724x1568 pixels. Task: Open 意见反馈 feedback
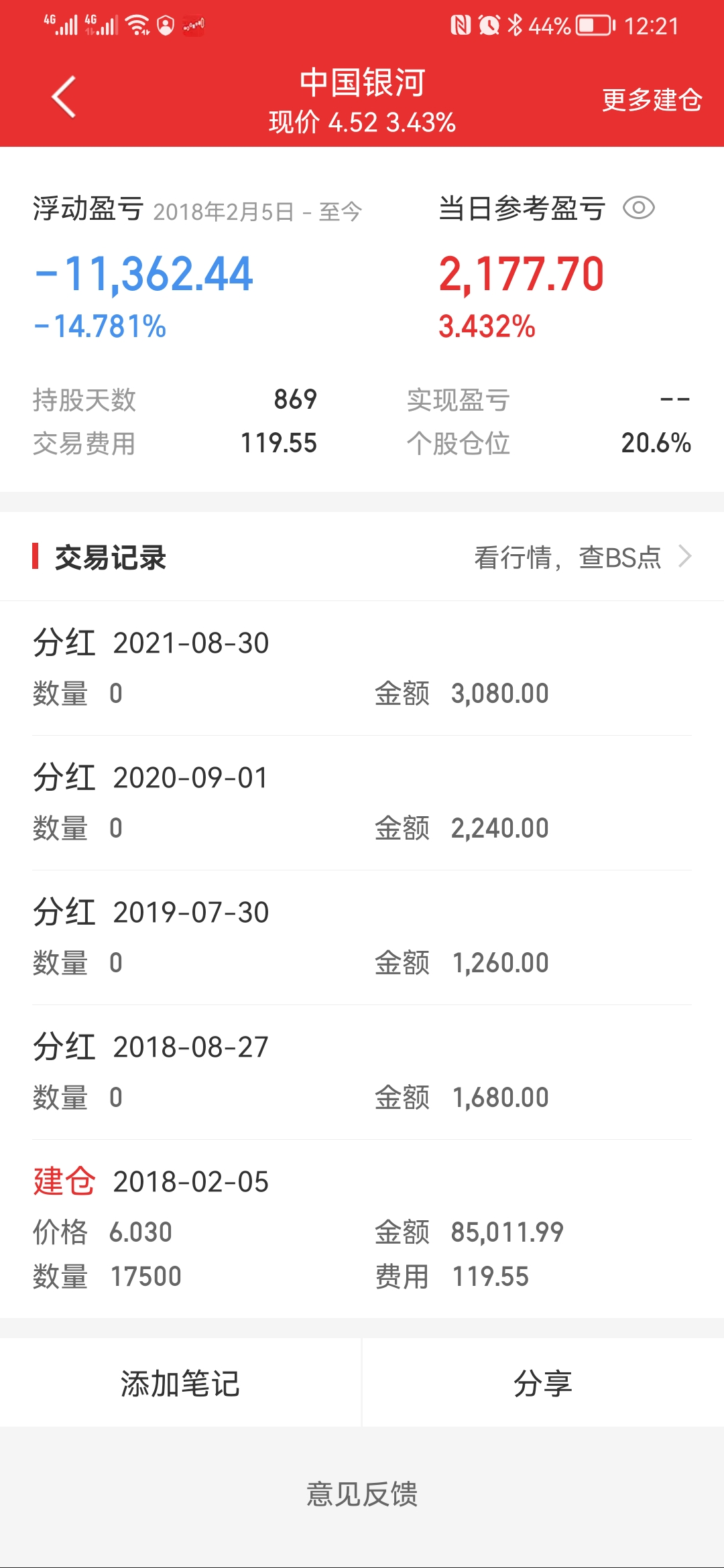[x=362, y=1494]
